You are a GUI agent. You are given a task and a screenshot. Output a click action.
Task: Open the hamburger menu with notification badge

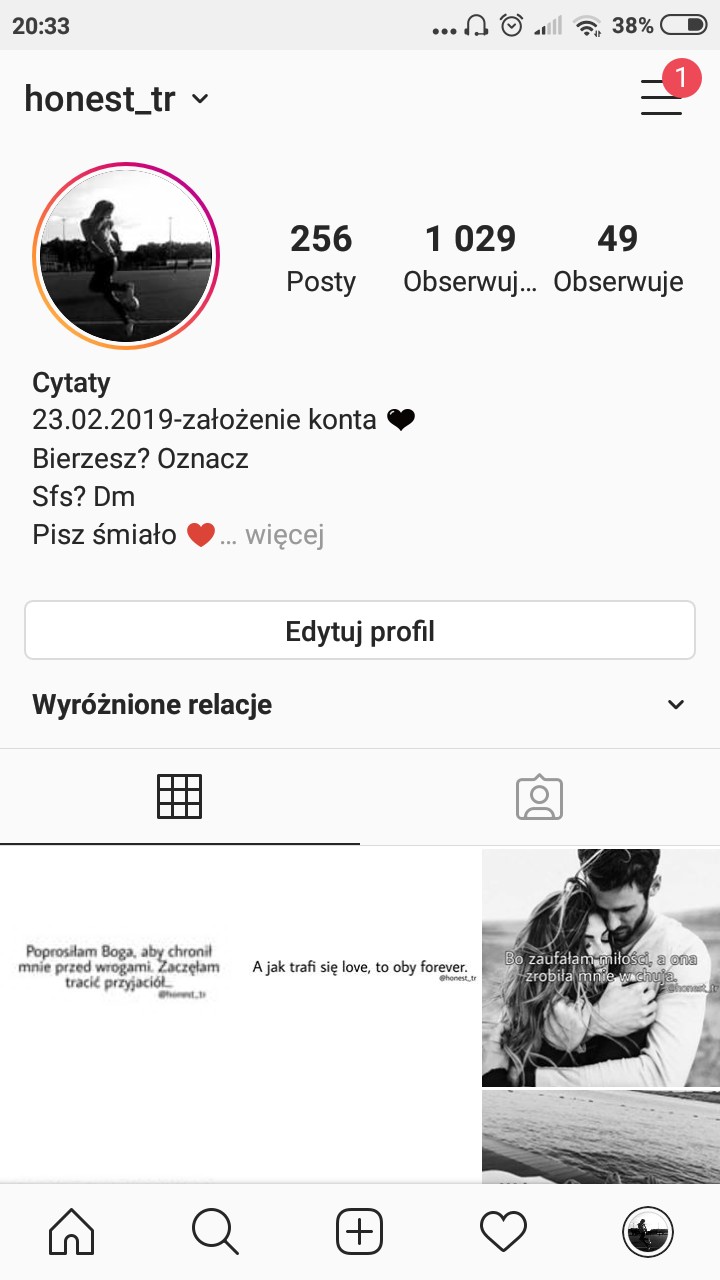coord(662,96)
